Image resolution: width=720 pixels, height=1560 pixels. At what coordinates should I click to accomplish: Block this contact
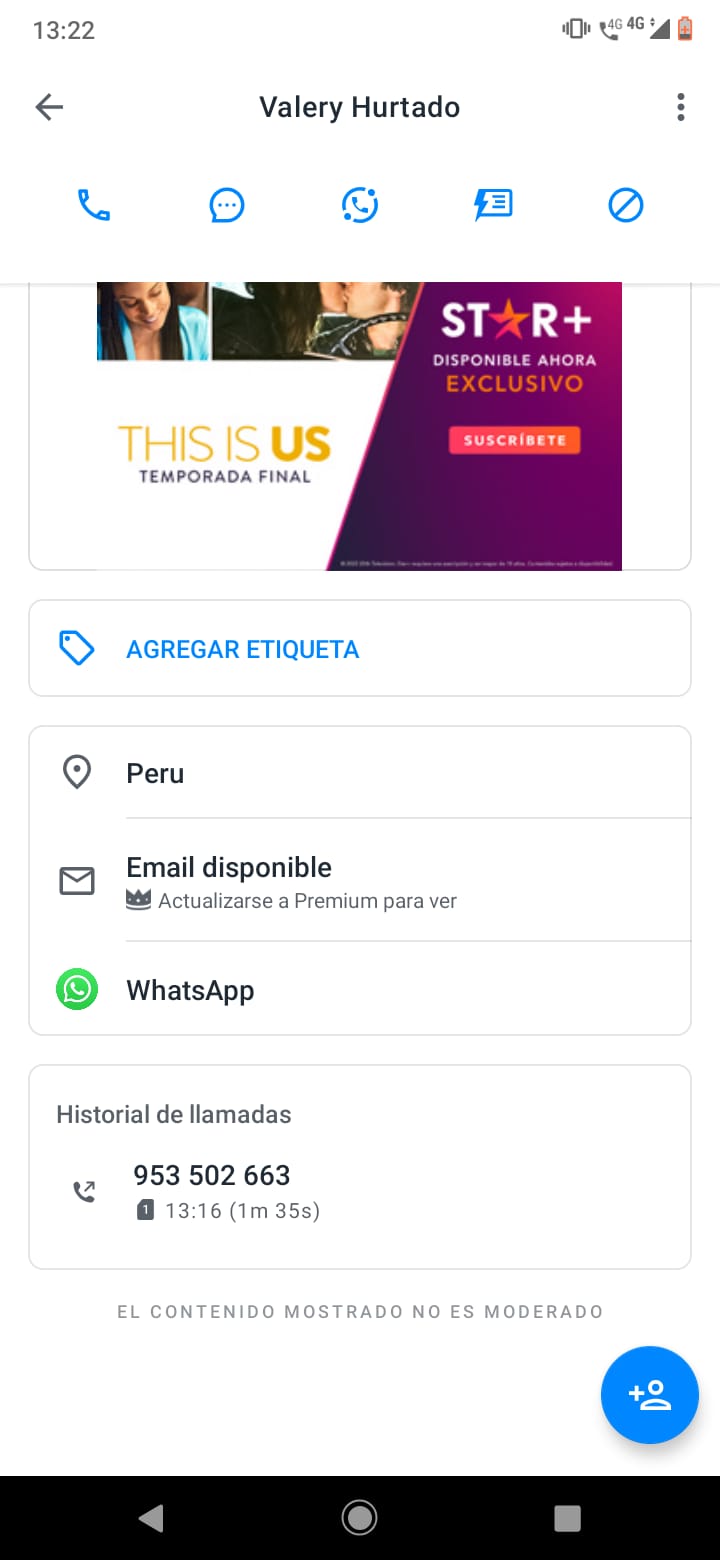point(626,206)
